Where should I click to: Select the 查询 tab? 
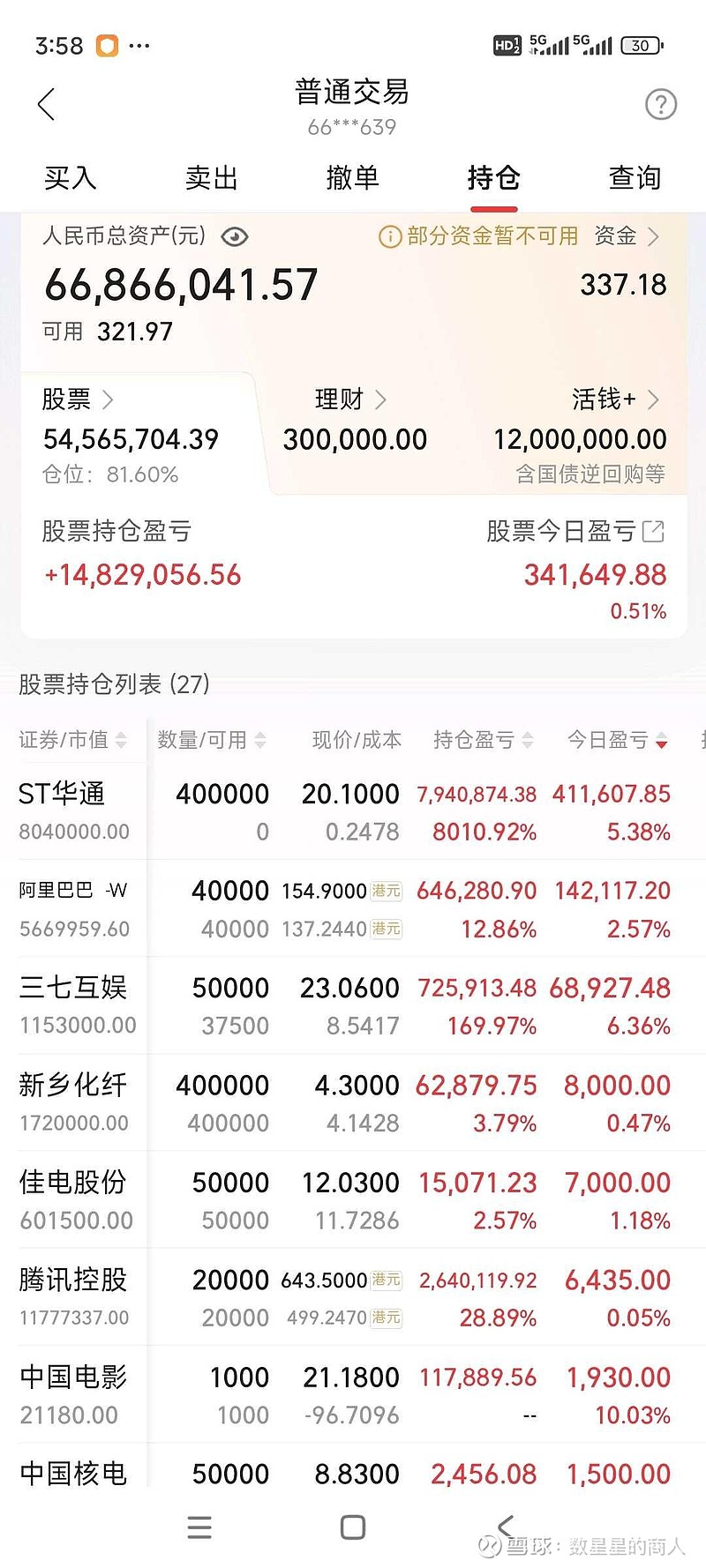coord(635,178)
